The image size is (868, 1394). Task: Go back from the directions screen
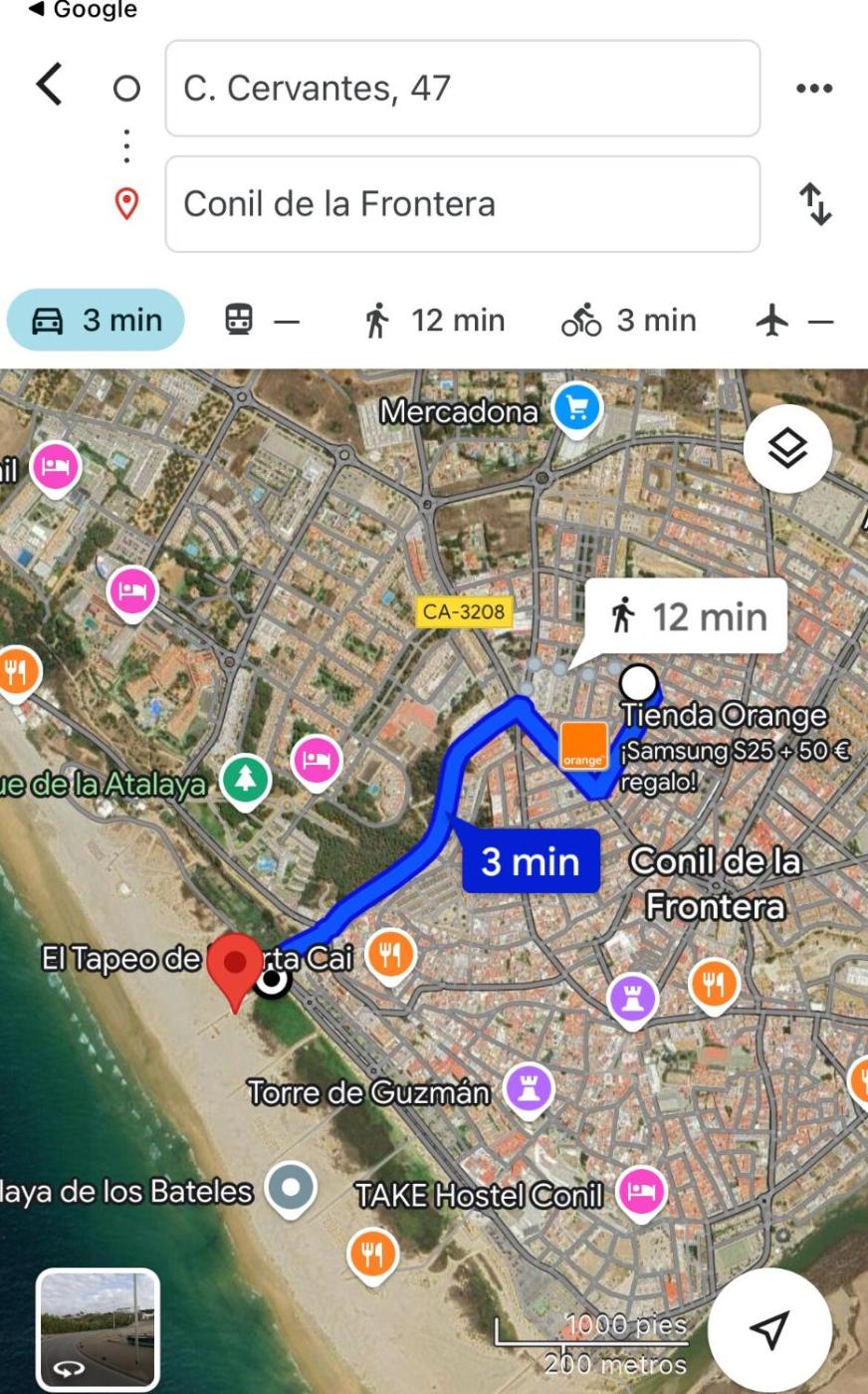(x=50, y=86)
